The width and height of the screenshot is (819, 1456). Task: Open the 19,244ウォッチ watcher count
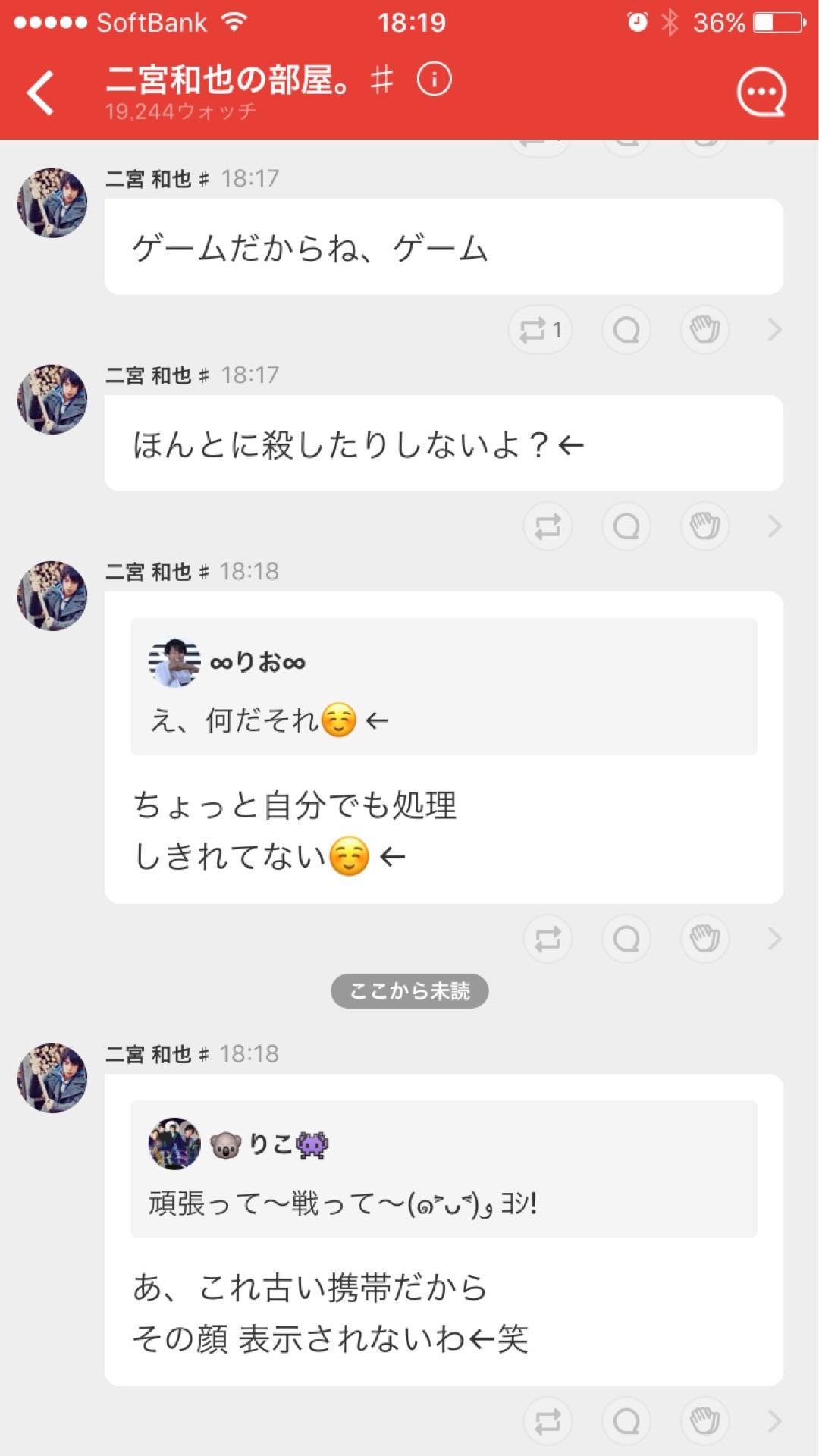coord(180,111)
